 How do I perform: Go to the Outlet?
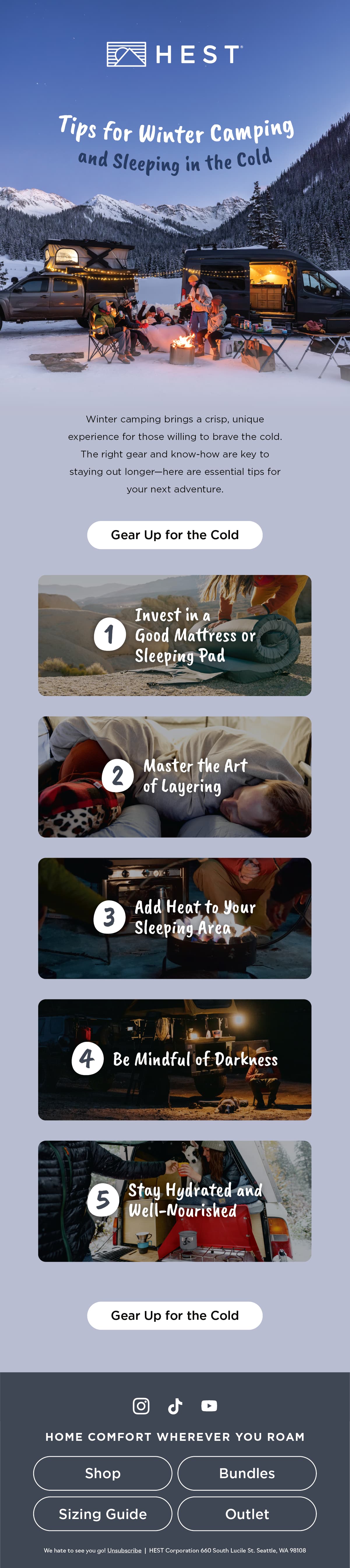(247, 1513)
